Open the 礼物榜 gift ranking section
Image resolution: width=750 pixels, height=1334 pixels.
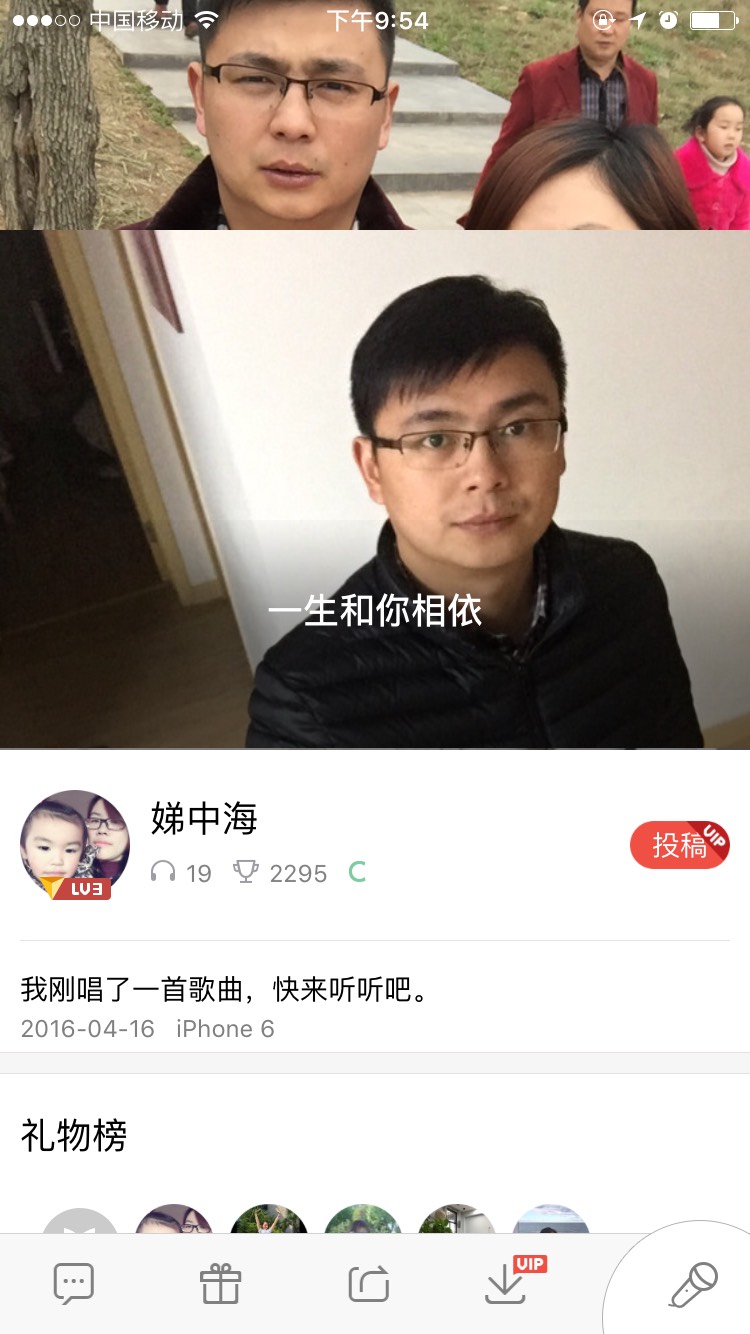click(x=74, y=1136)
